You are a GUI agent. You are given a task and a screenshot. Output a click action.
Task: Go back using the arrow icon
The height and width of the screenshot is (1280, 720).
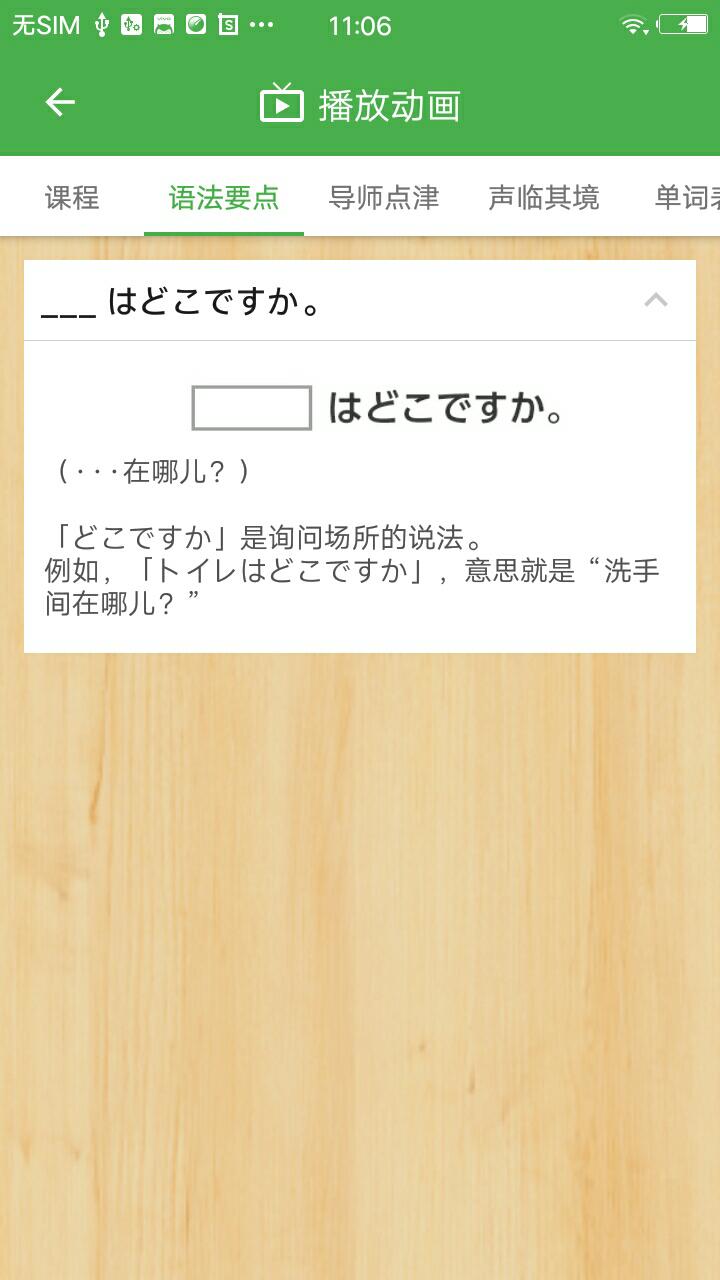point(60,102)
